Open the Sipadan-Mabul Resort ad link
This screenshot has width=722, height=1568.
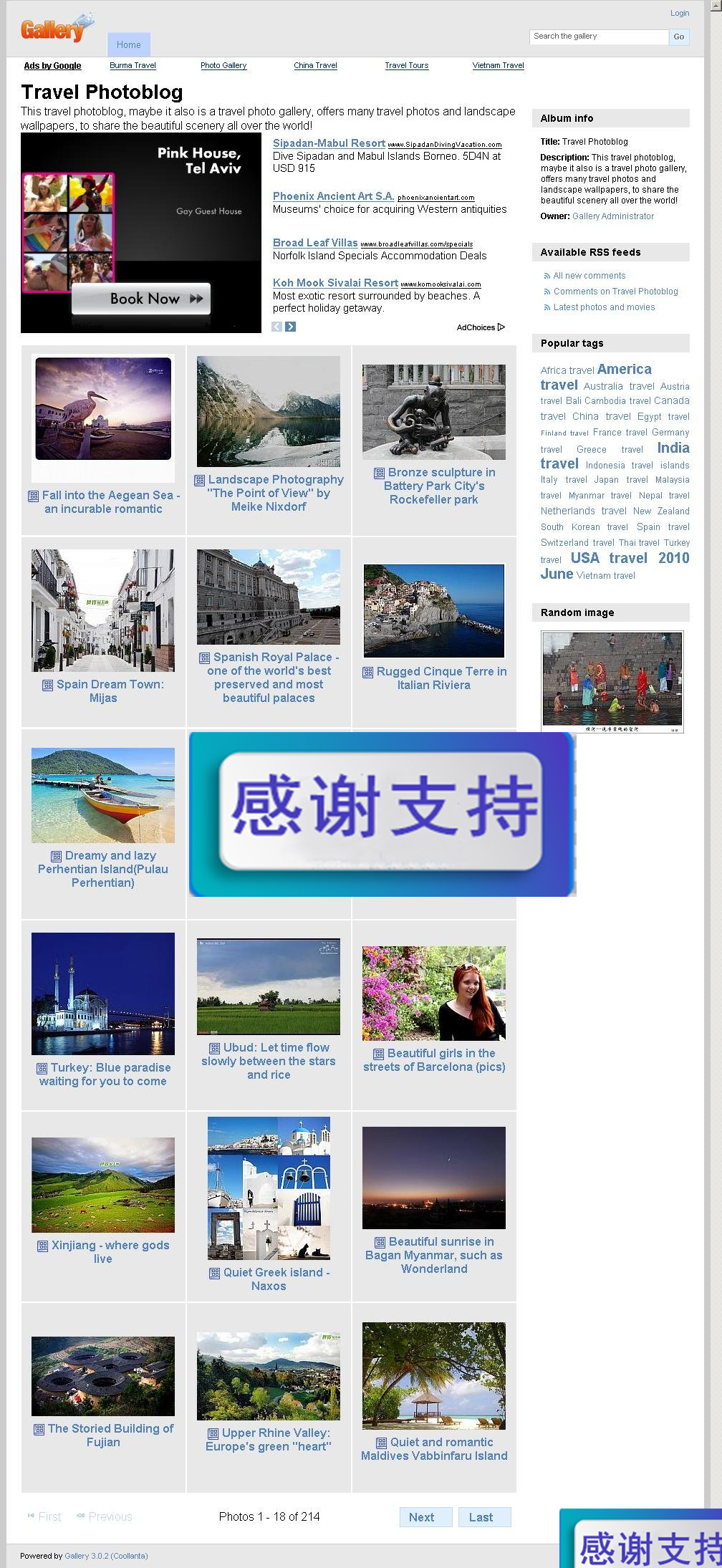click(x=329, y=143)
